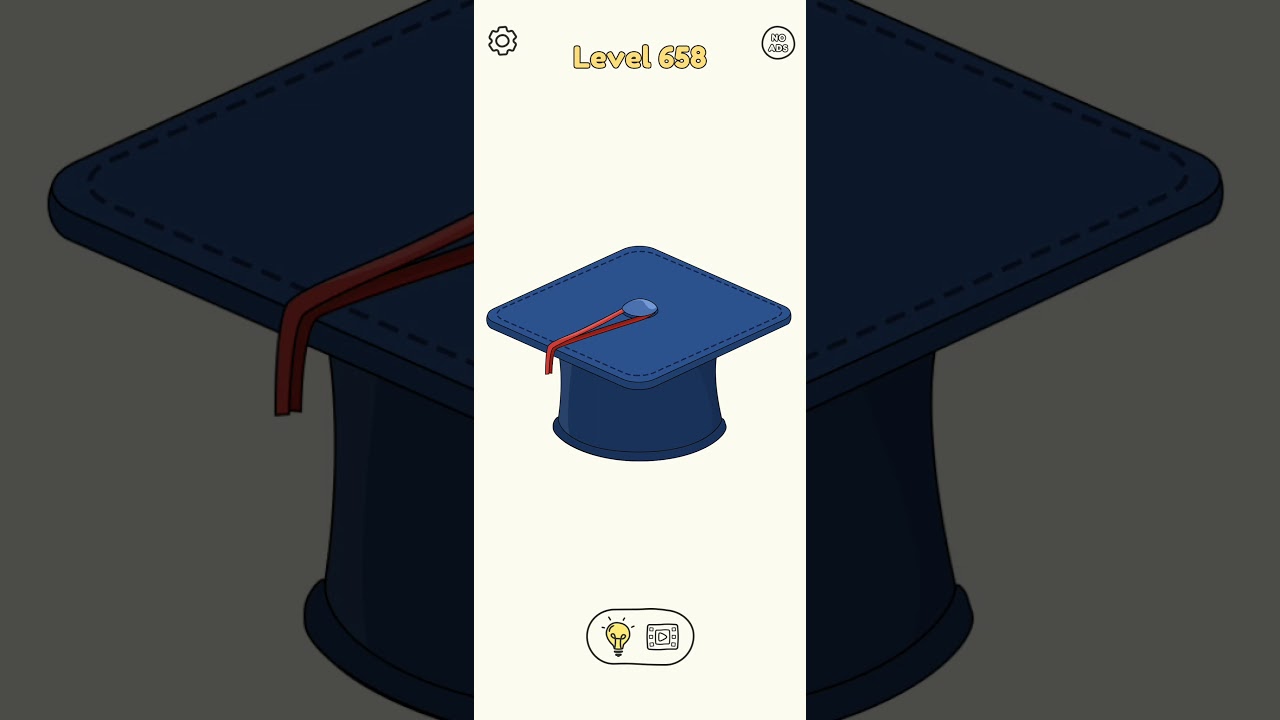The image size is (1280, 720).
Task: Open the settings gear
Action: (502, 41)
